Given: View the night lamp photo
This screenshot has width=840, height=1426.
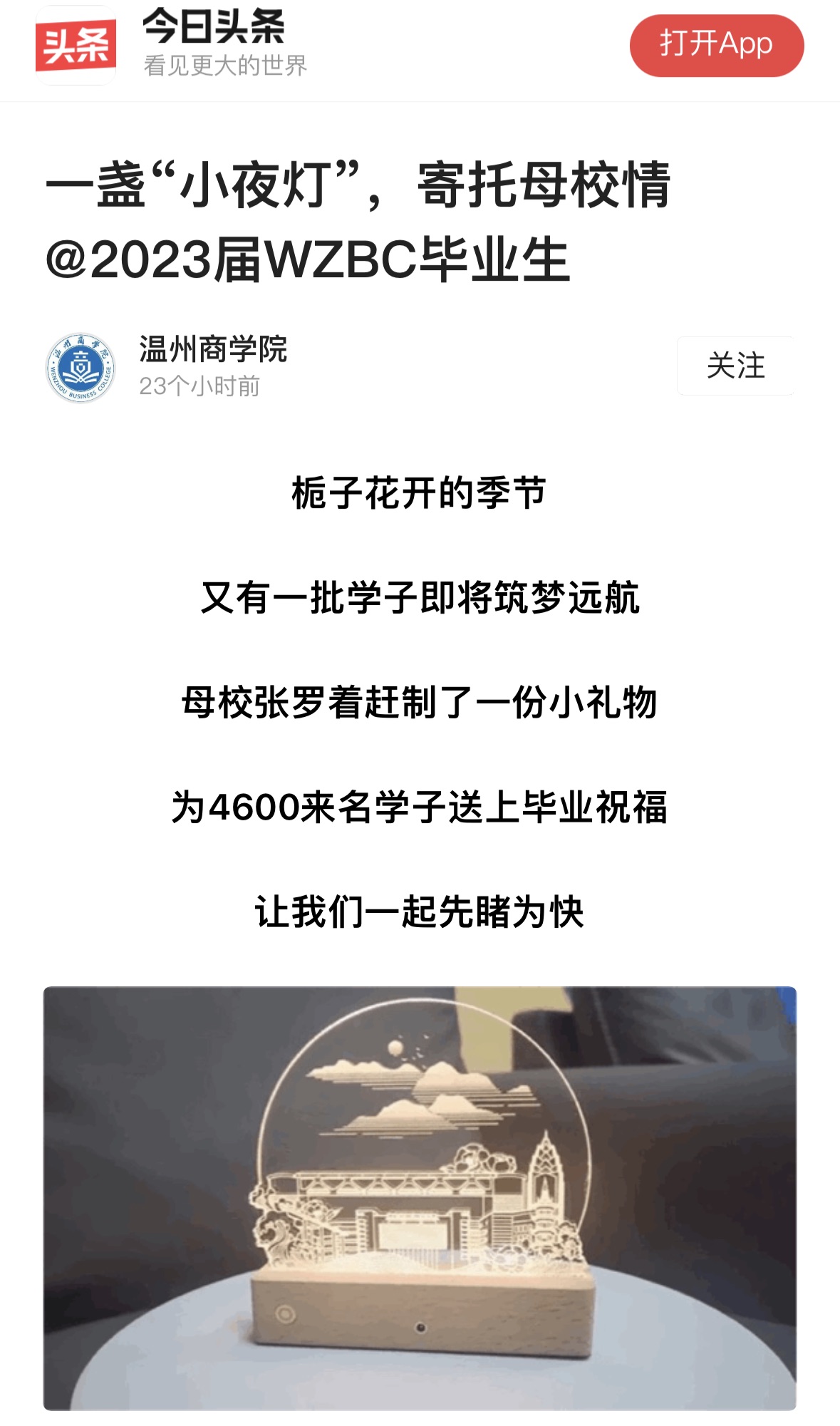Looking at the screenshot, I should coord(420,1197).
